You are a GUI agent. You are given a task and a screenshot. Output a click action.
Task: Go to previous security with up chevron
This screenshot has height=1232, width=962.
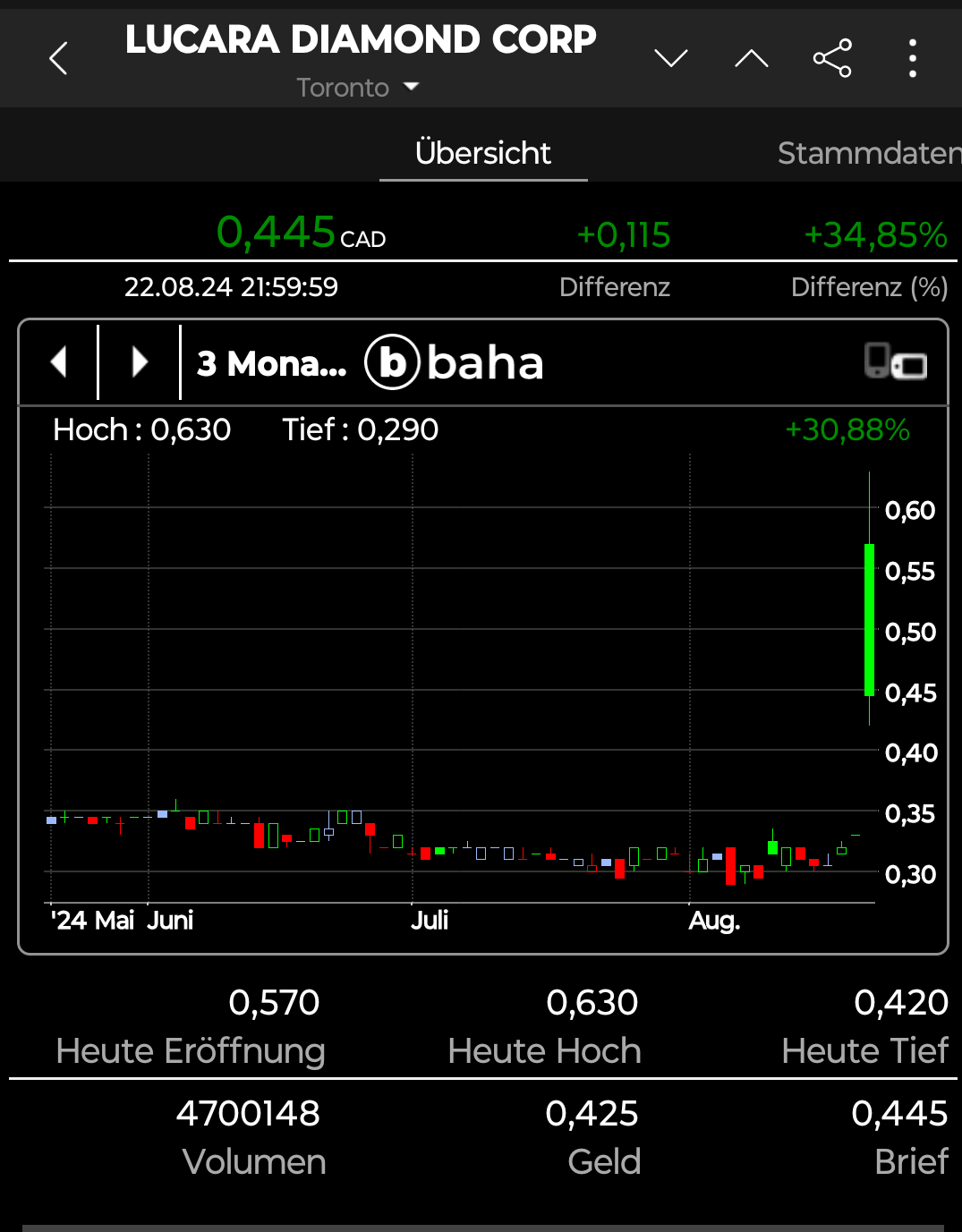pyautogui.click(x=751, y=59)
